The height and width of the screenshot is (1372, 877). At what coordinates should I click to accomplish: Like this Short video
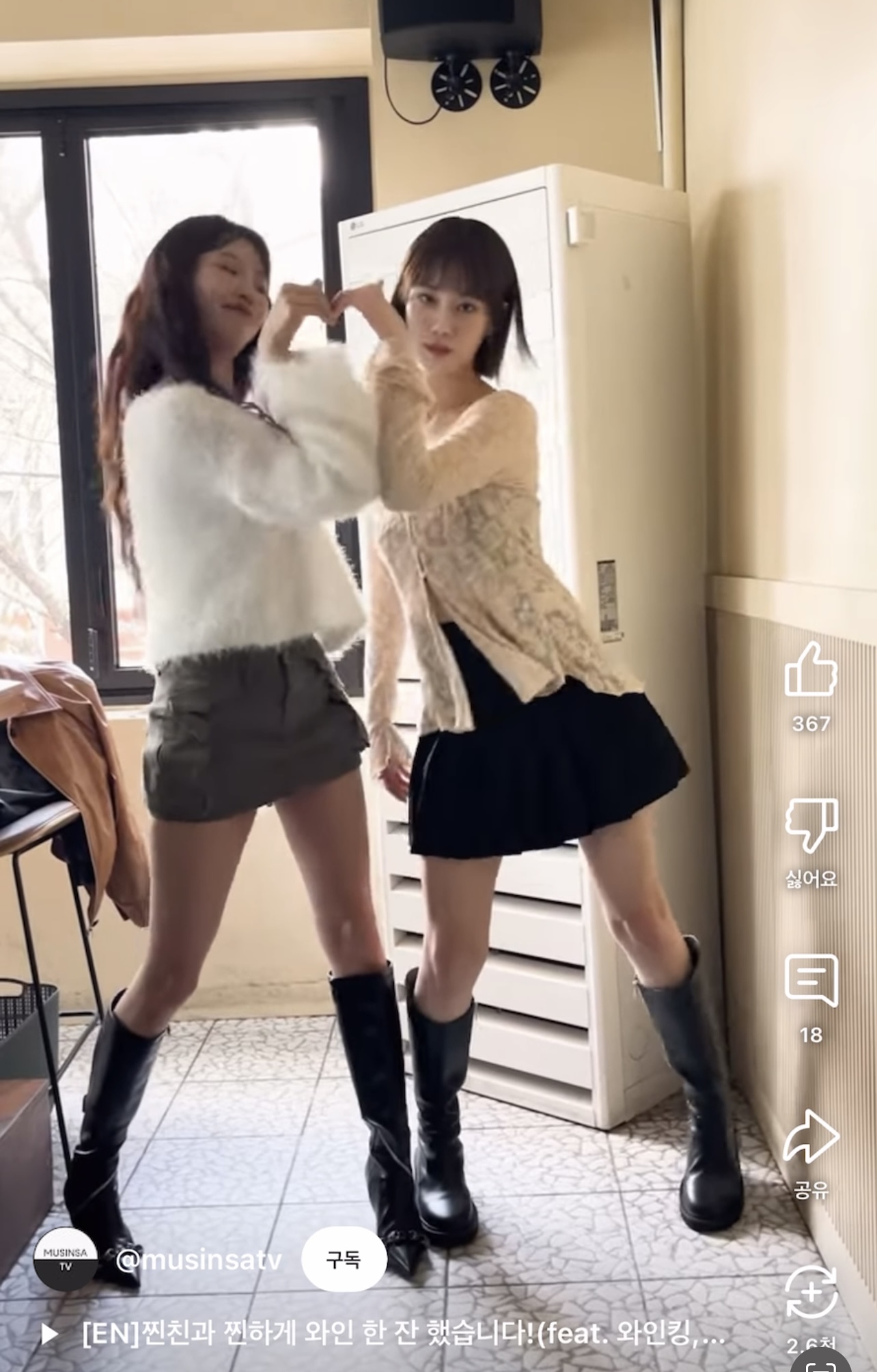(x=811, y=669)
